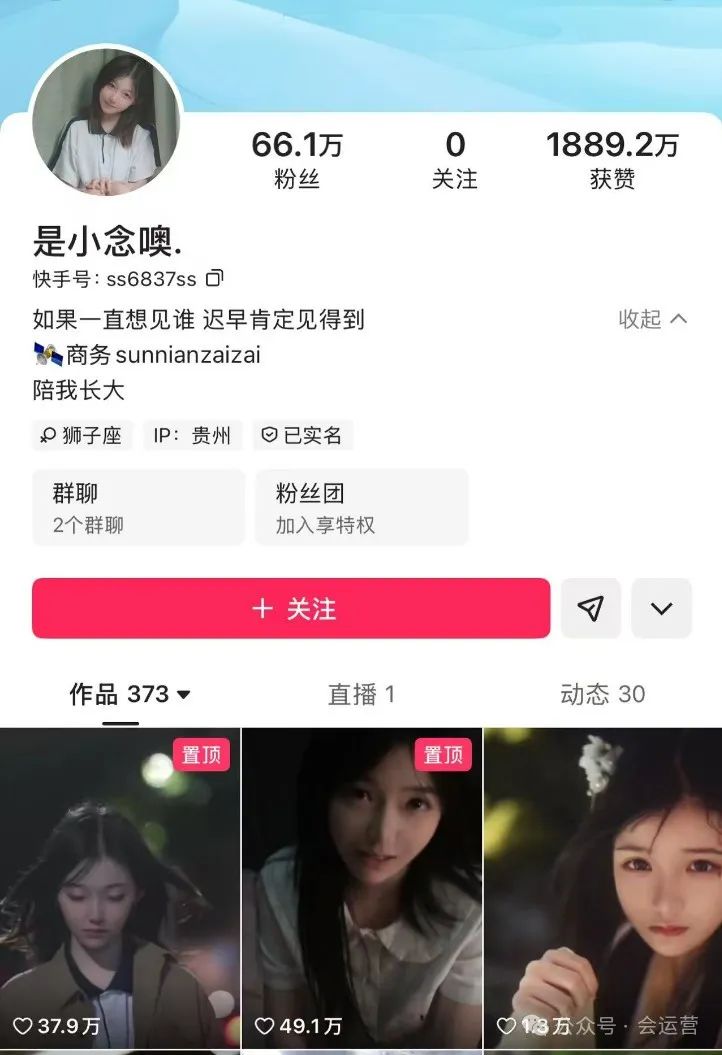This screenshot has height=1055, width=722.
Task: Switch to the 动态 30 tab
Action: (x=602, y=694)
